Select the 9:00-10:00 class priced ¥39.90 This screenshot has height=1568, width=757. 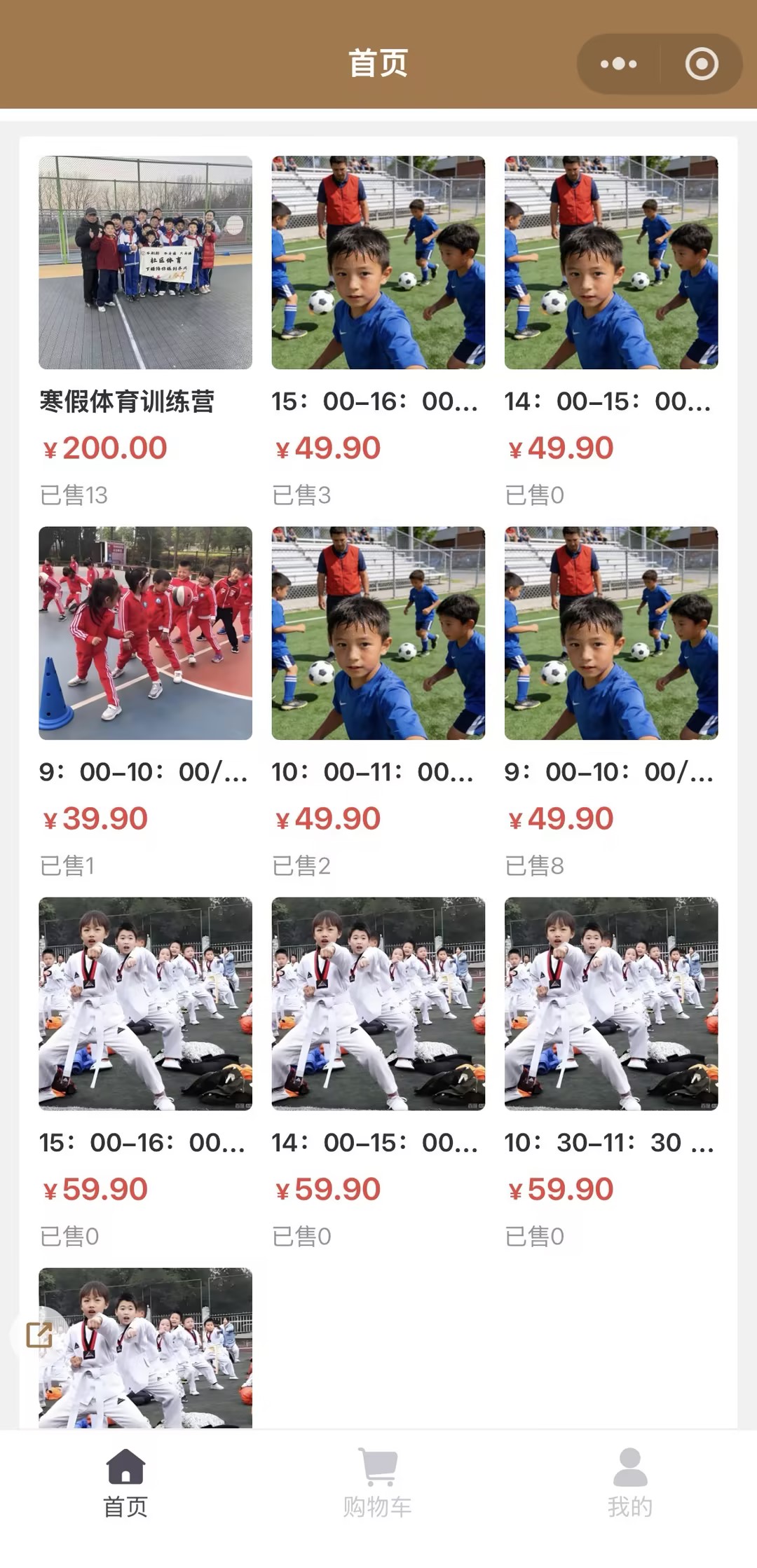pyautogui.click(x=145, y=633)
